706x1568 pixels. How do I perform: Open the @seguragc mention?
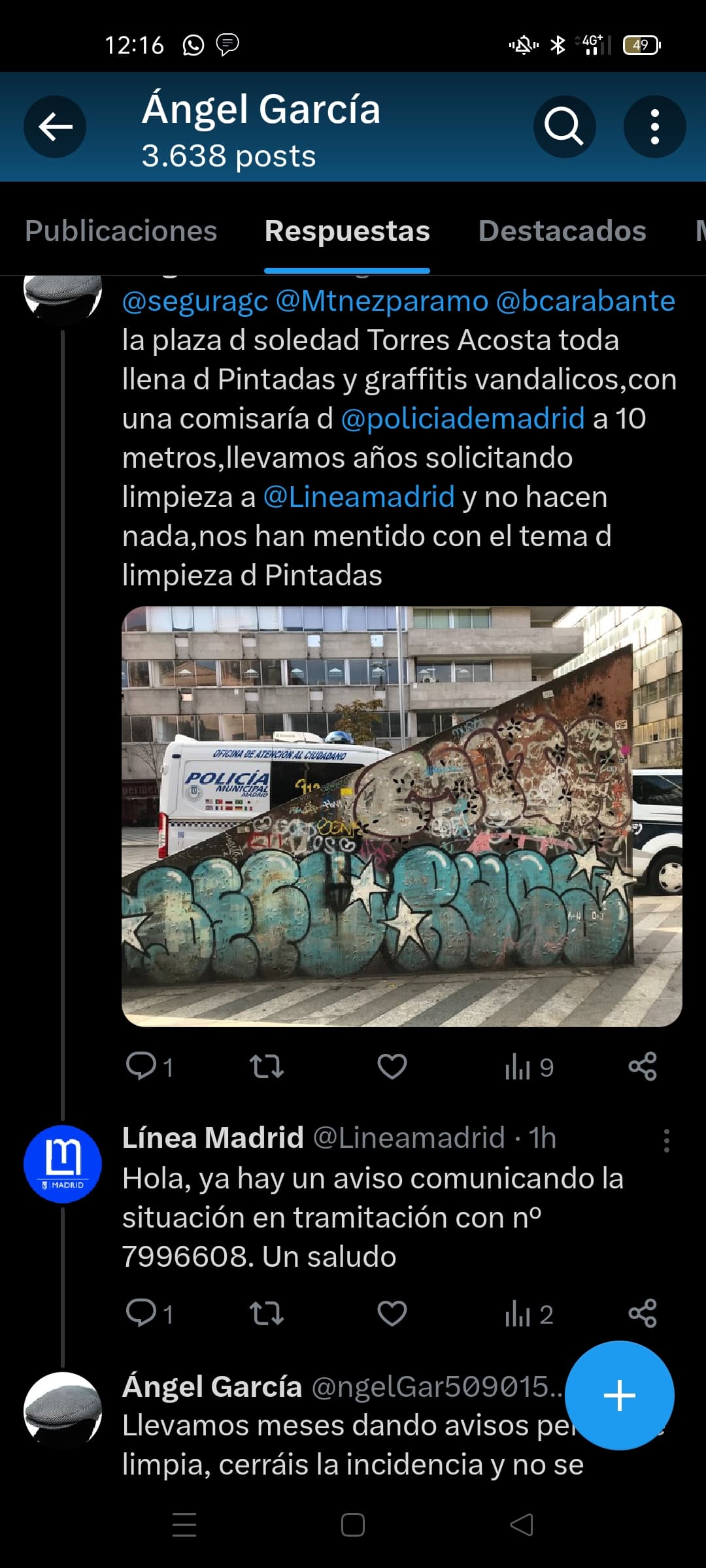coord(195,302)
